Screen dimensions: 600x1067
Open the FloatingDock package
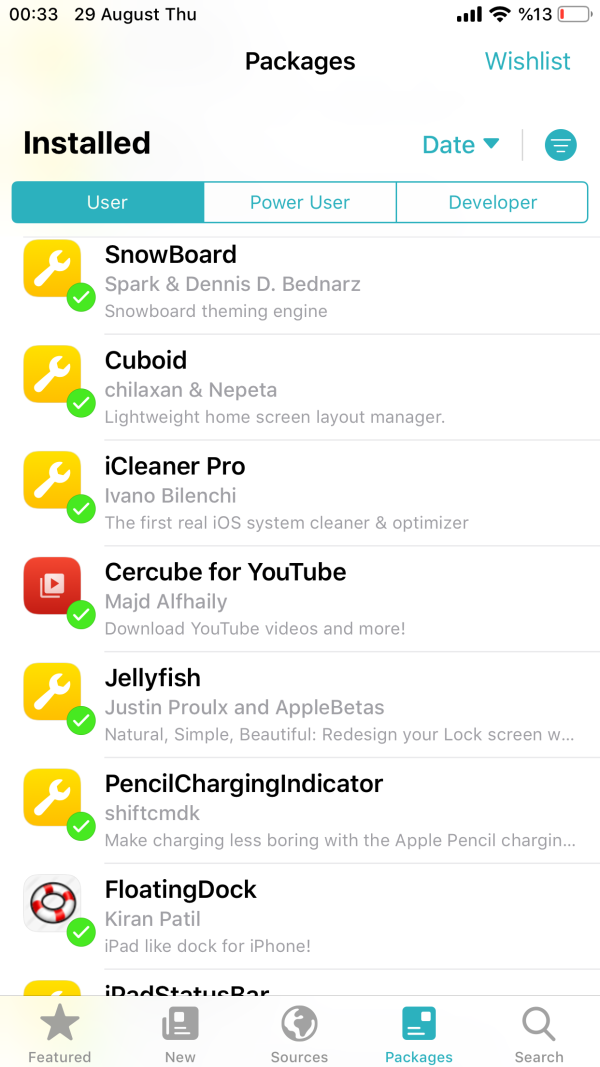(300, 916)
